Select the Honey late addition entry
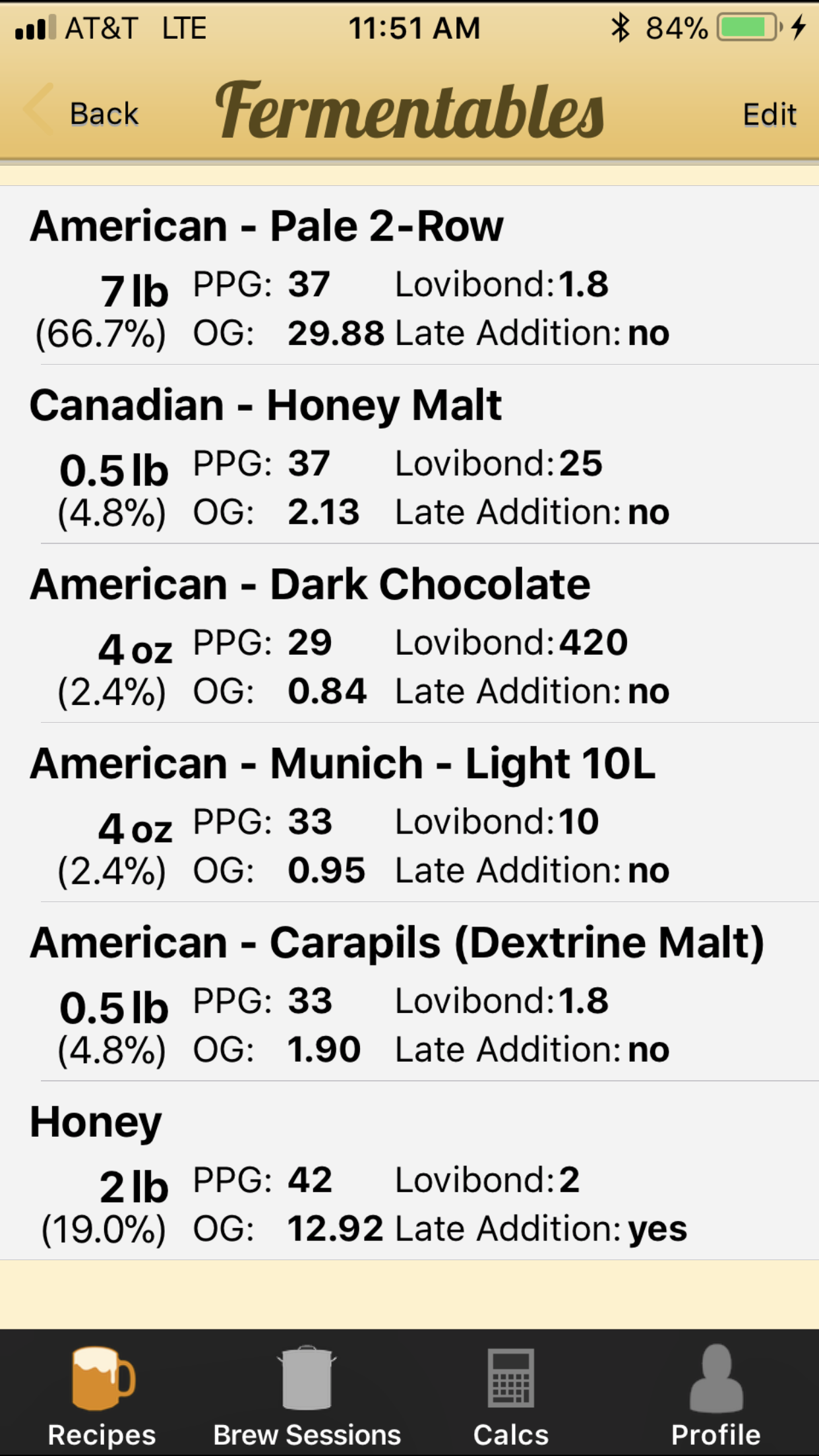This screenshot has width=819, height=1456. pos(409,1170)
